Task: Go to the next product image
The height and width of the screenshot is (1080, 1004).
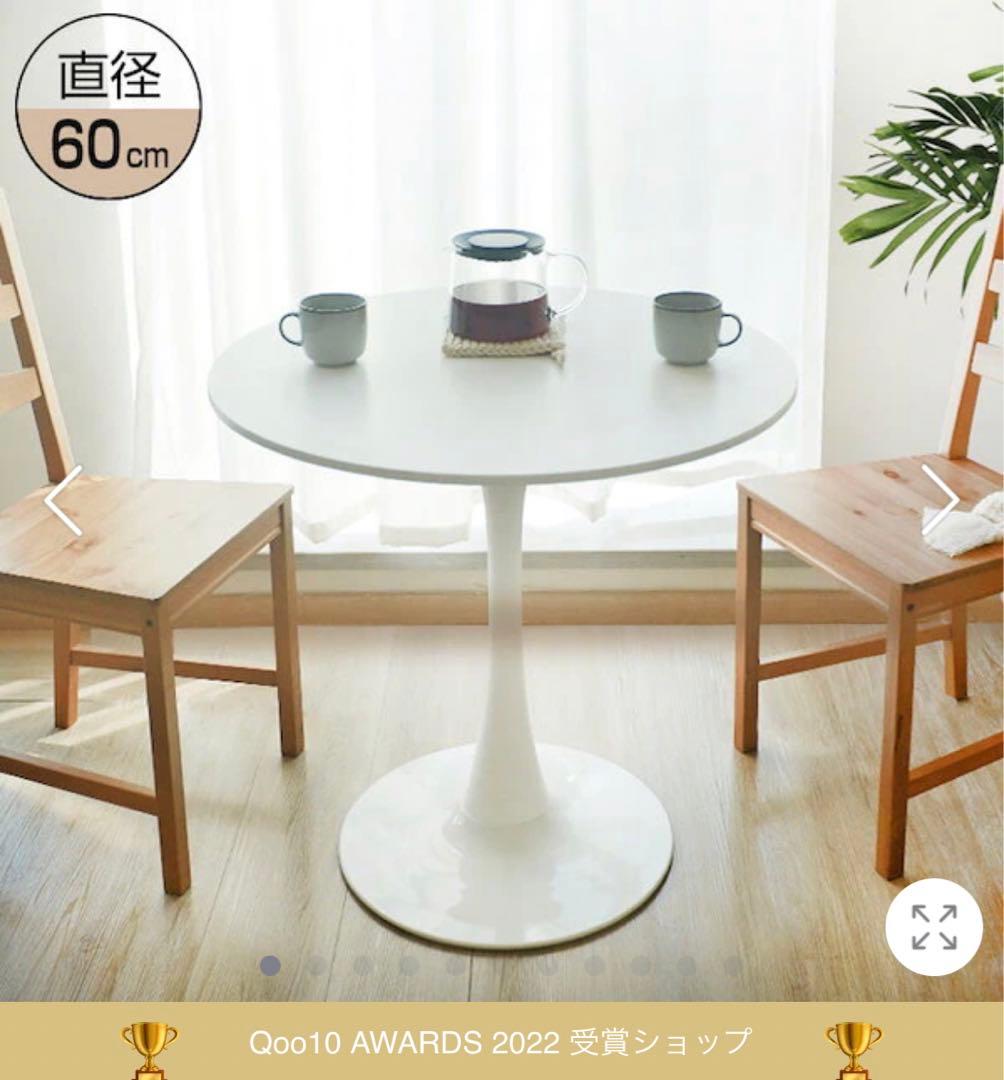Action: [939, 499]
